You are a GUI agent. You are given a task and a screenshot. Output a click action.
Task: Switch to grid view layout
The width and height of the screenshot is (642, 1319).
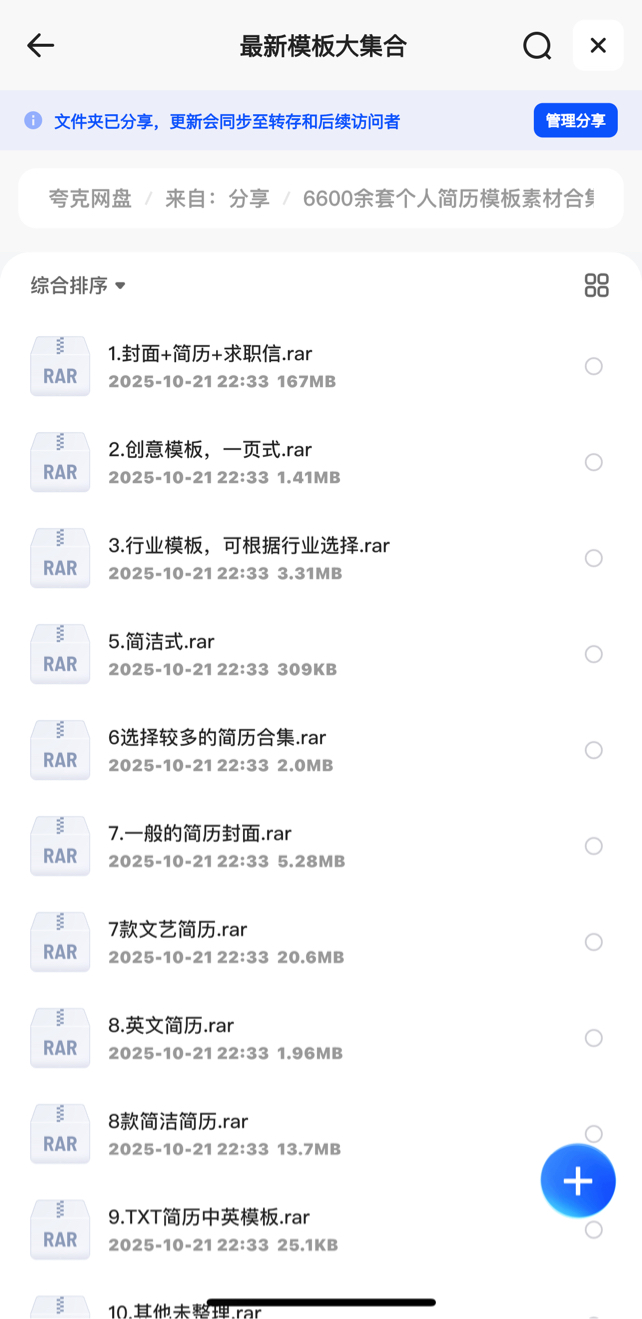(x=596, y=286)
